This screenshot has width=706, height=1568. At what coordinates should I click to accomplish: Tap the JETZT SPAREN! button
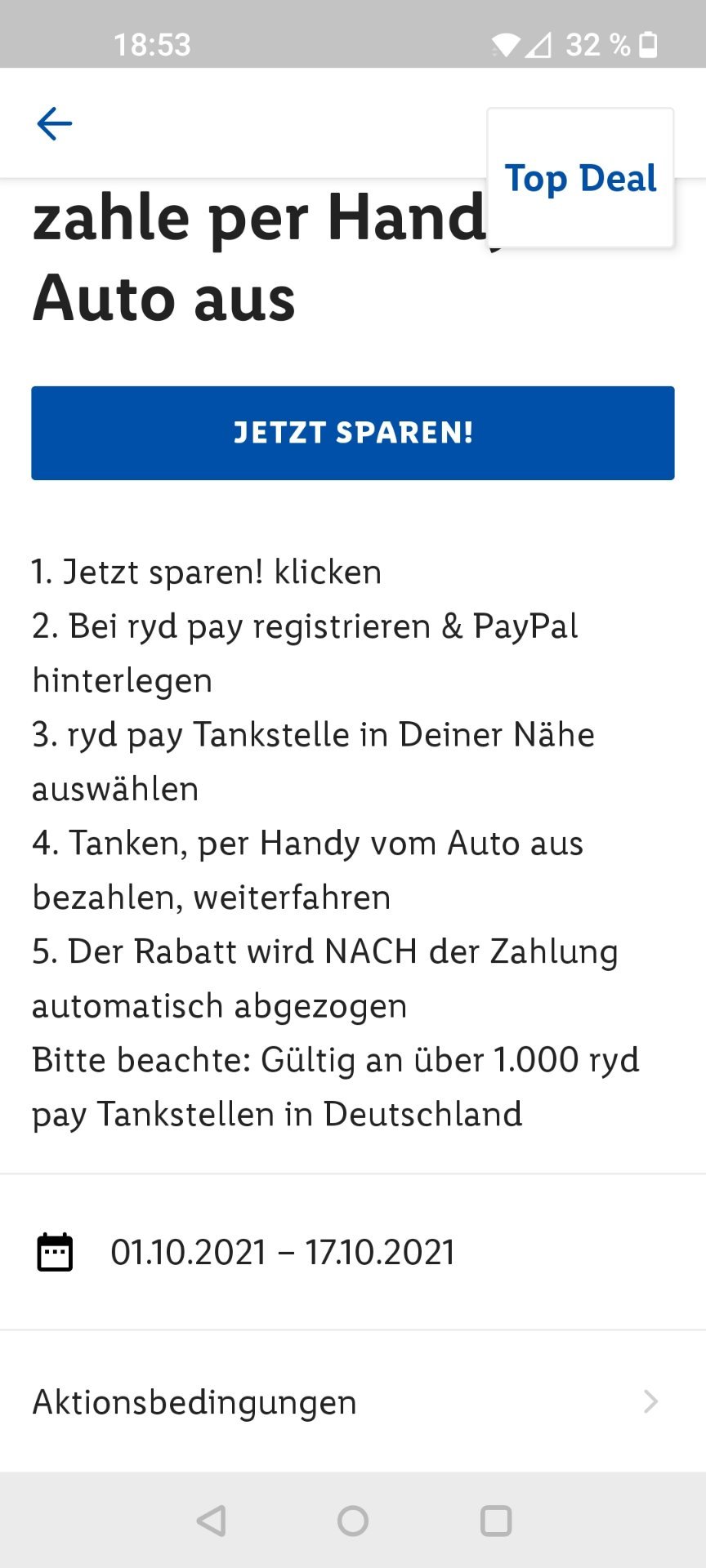(353, 433)
